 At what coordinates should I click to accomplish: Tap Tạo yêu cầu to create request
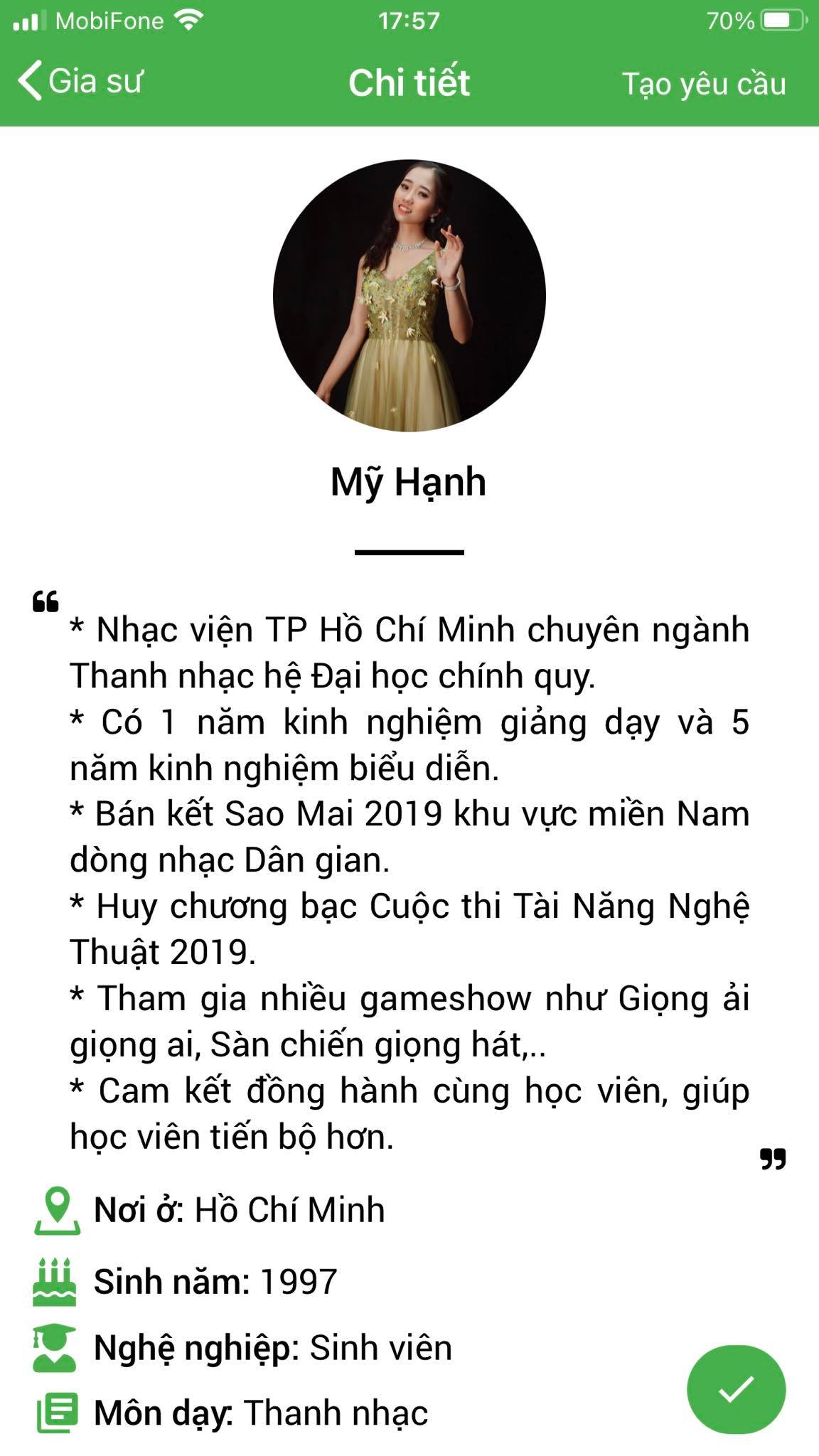coord(703,84)
